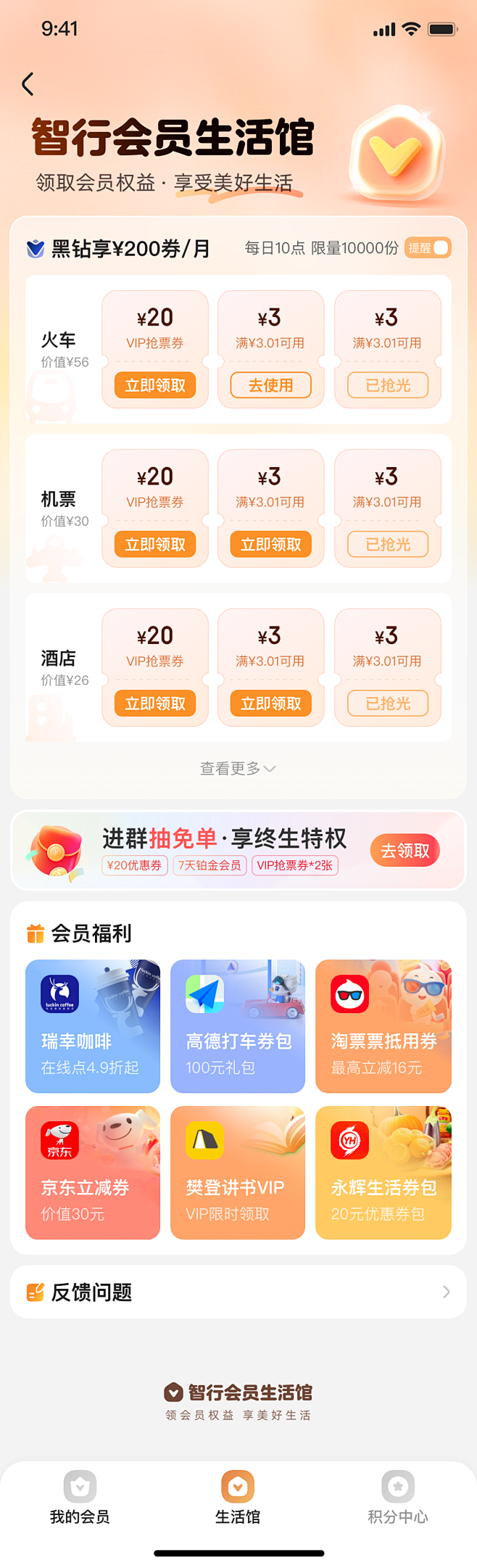Image resolution: width=477 pixels, height=1568 pixels.
Task: Open the 淘票票抵用券 card
Action: (x=383, y=1026)
